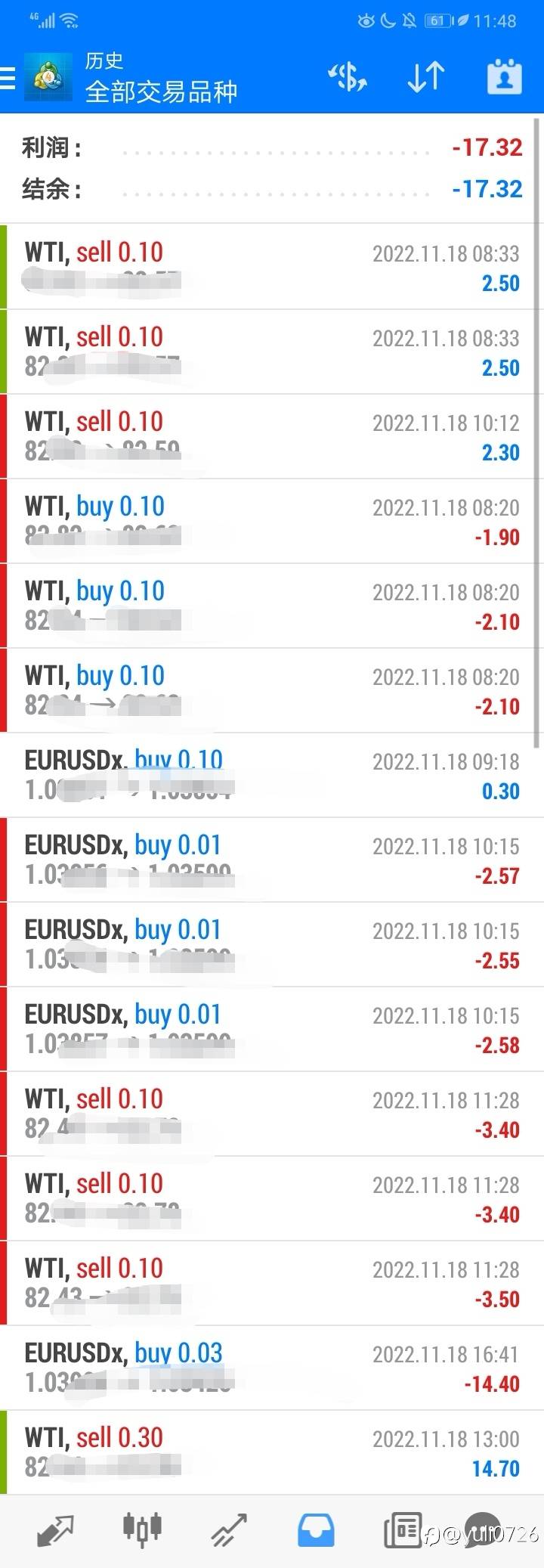Open WTI sell 0.10 trade losing -3.50
This screenshot has width=544, height=1568.
[272, 1283]
